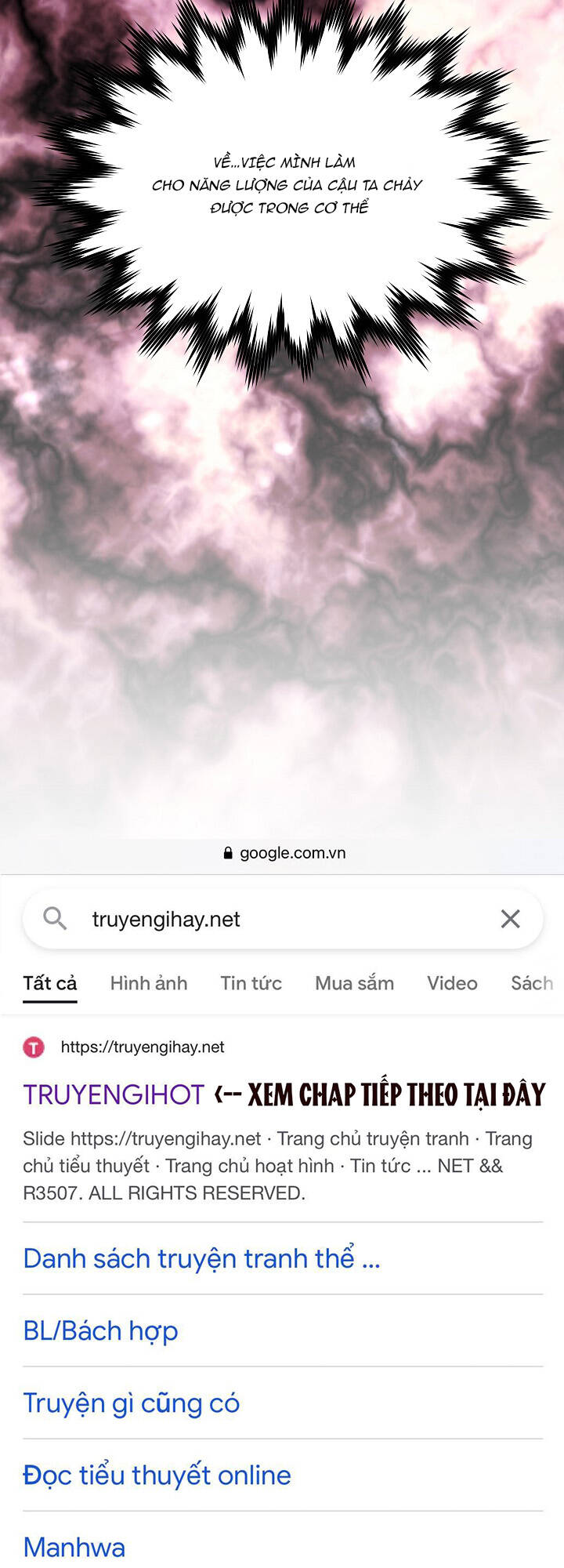
Task: Visit the https://truyengihay.net breadcrumb link
Action: coord(142,1047)
